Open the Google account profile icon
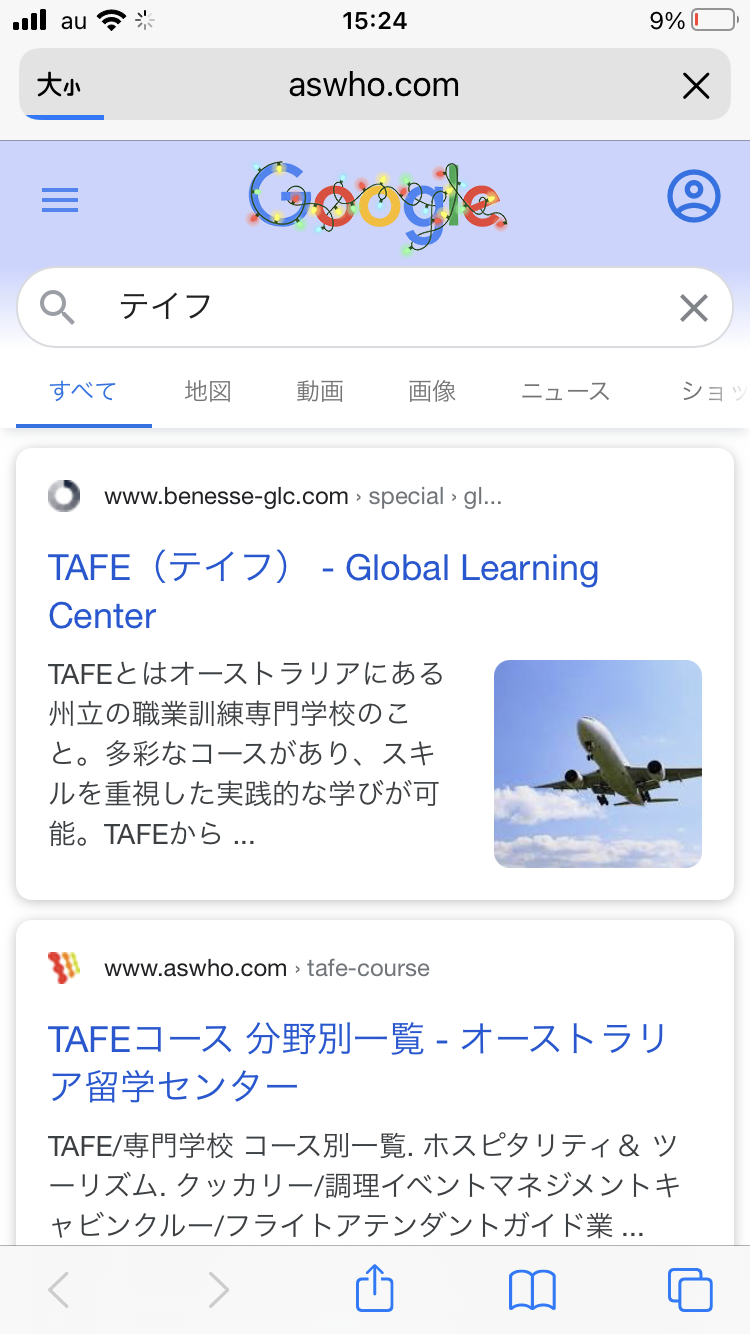 693,197
